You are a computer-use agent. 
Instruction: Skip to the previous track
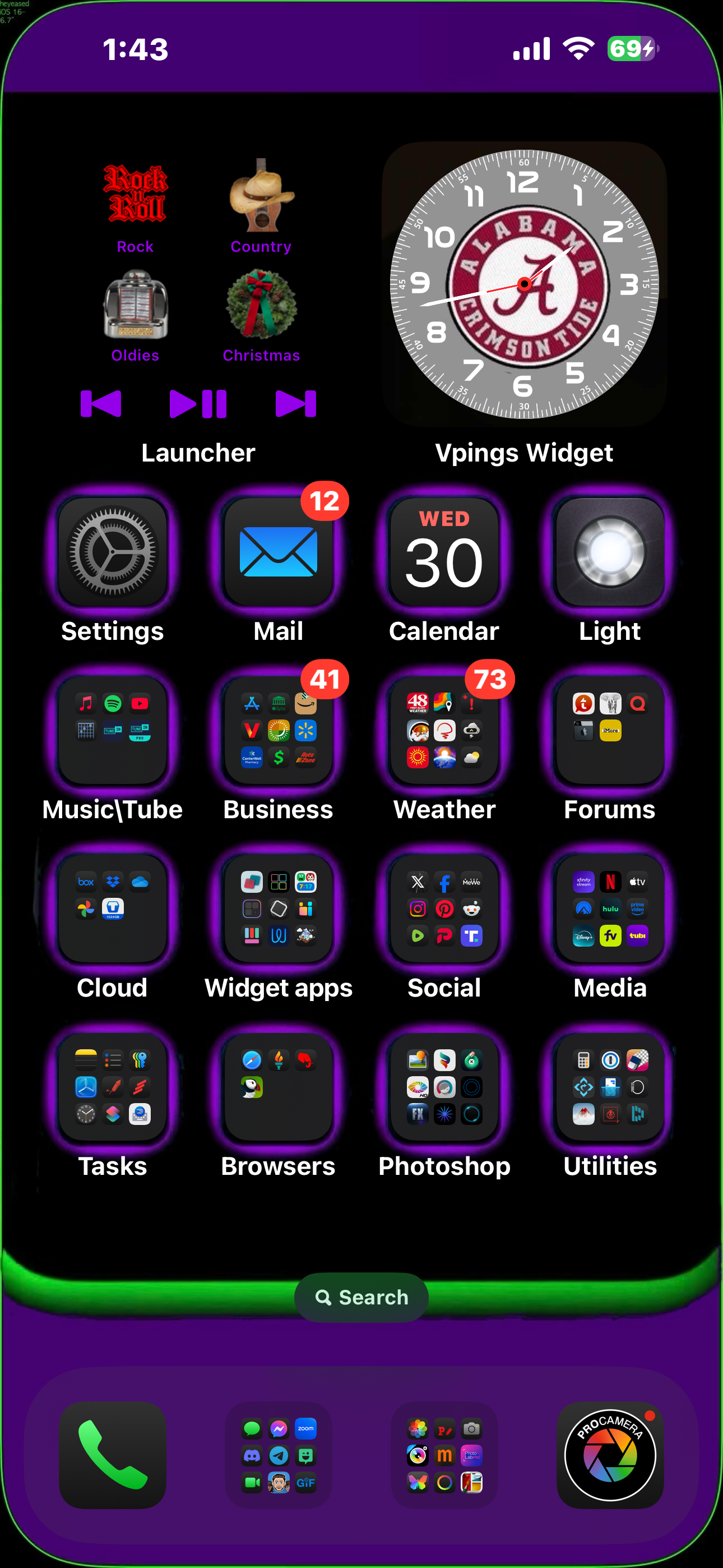point(101,404)
